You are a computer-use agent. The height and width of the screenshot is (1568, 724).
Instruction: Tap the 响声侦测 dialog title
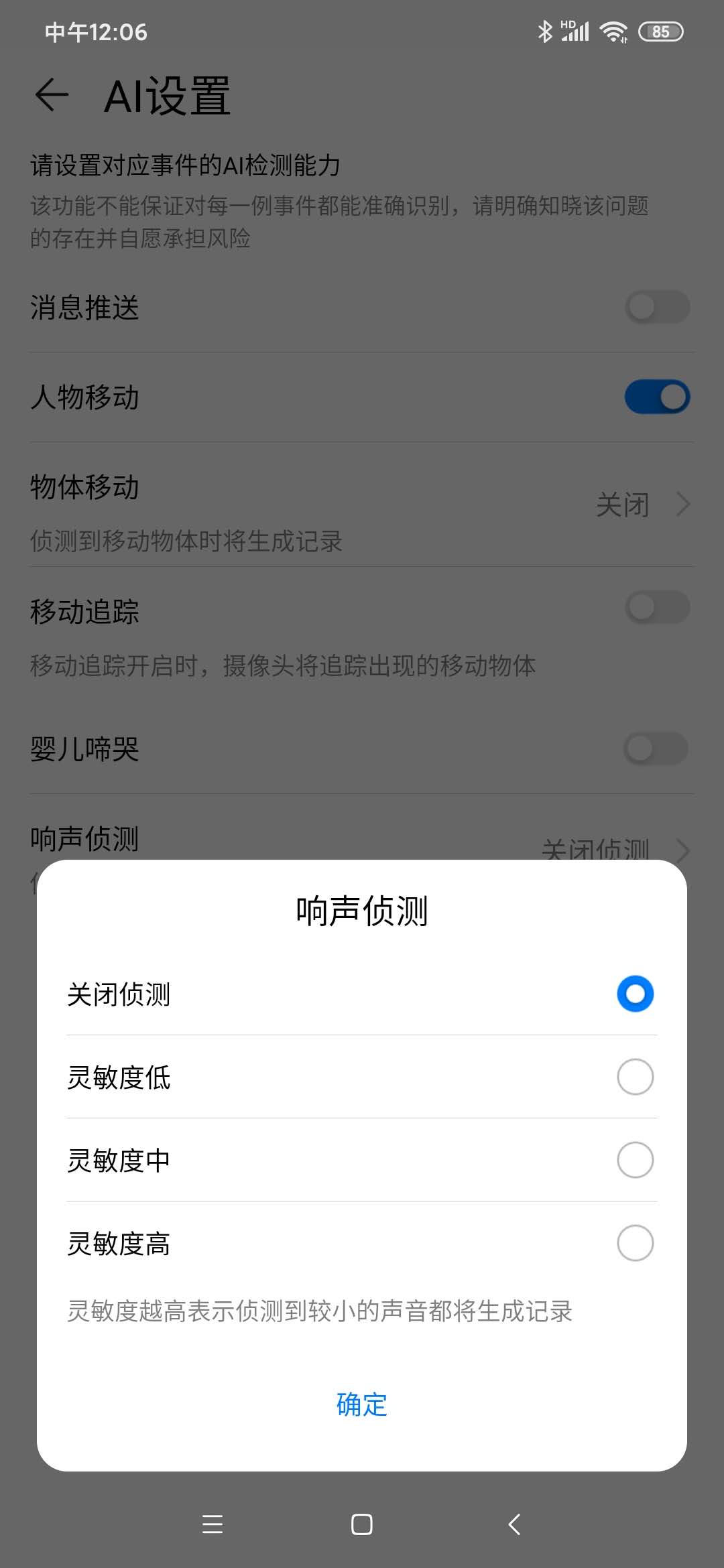tap(362, 909)
